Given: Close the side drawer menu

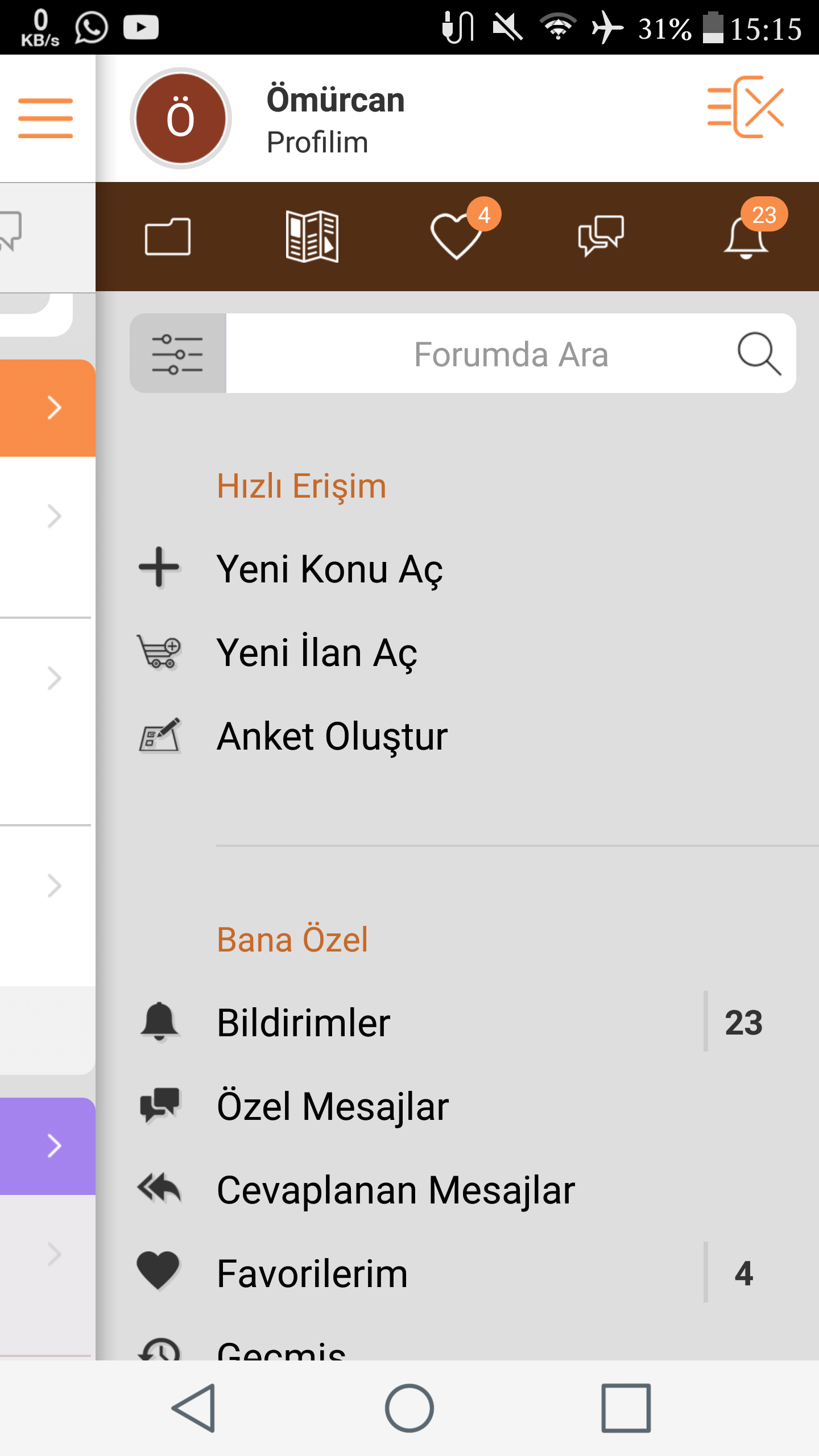Looking at the screenshot, I should (x=746, y=107).
